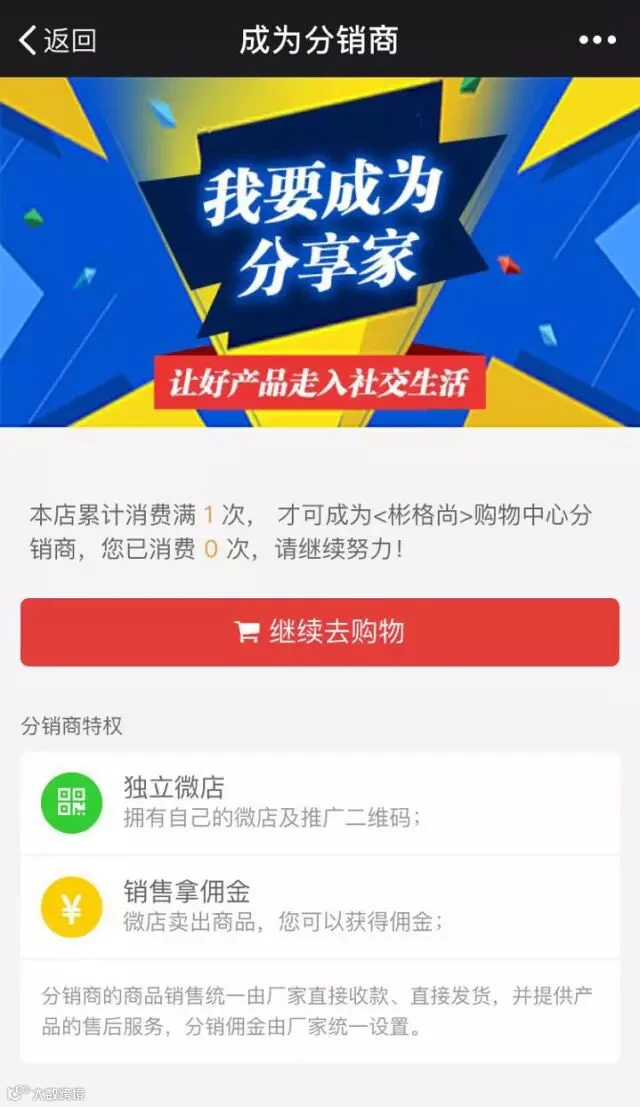Open the three-dot overflow menu

tap(597, 40)
